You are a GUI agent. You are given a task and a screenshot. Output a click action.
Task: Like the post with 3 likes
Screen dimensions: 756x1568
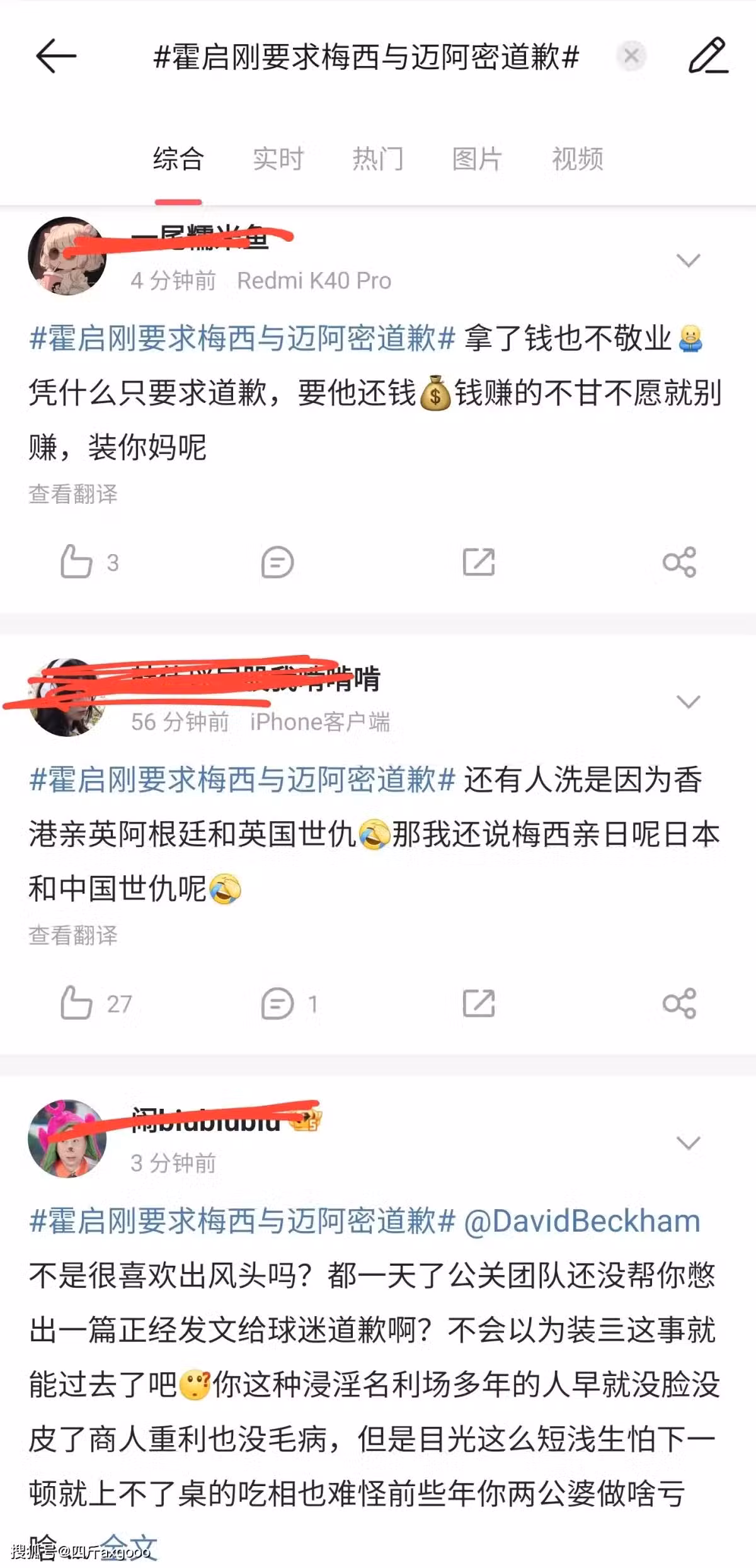77,562
